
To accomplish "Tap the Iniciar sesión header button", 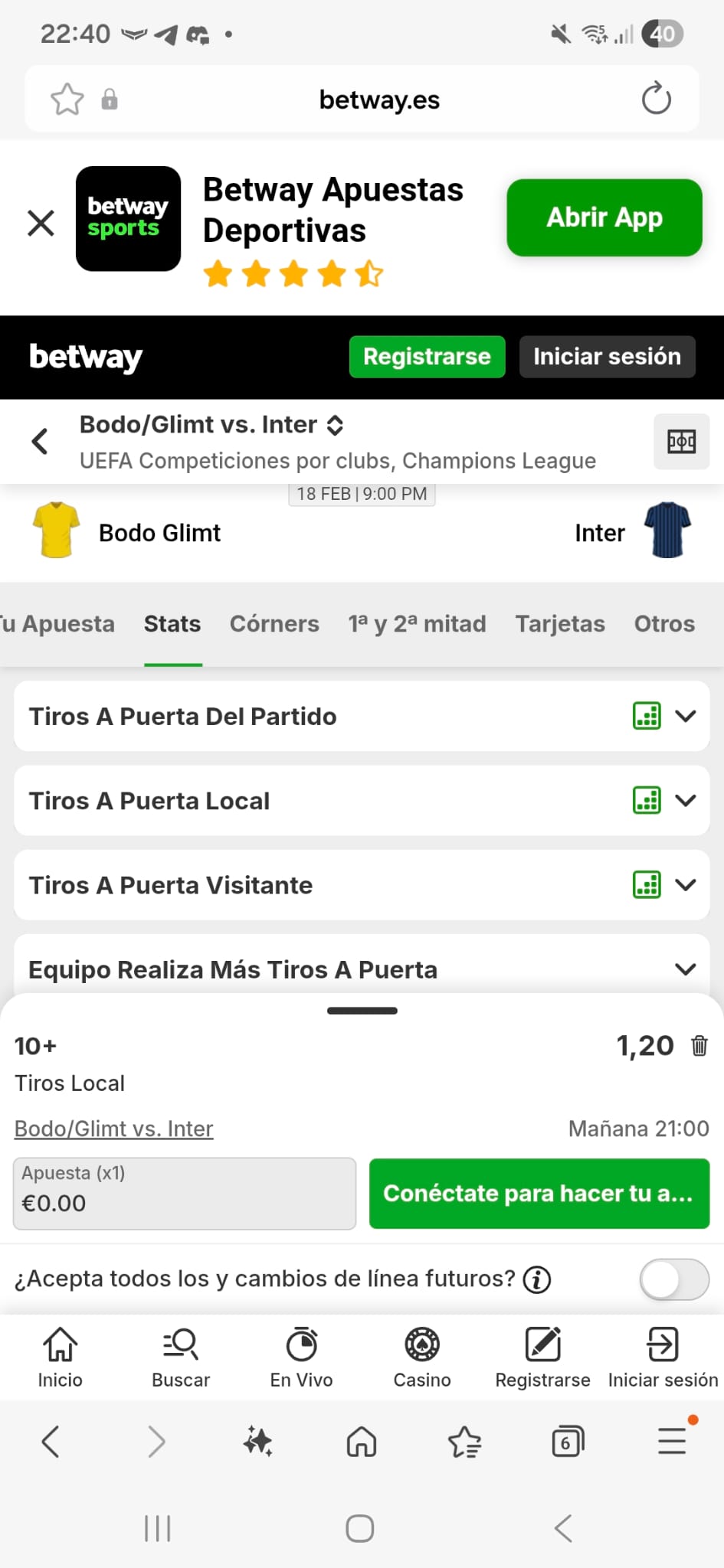I will [607, 357].
